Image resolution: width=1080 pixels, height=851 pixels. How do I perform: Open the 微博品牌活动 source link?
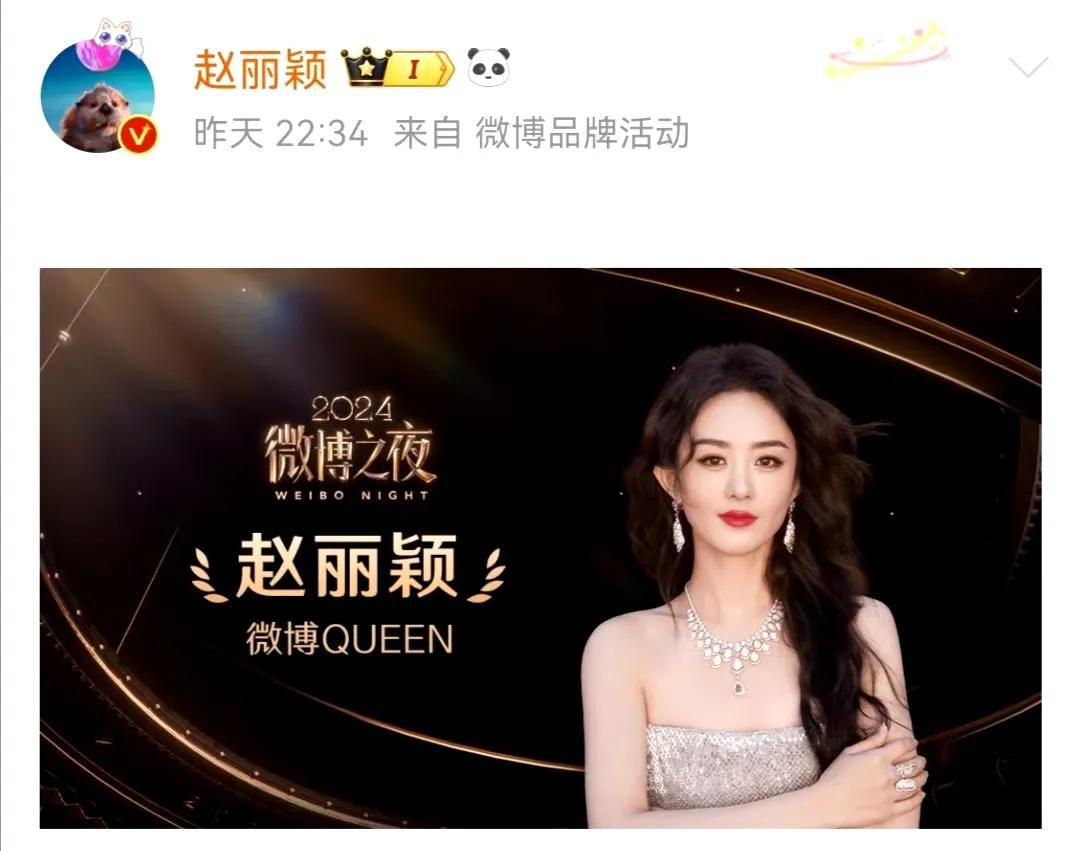[x=581, y=133]
